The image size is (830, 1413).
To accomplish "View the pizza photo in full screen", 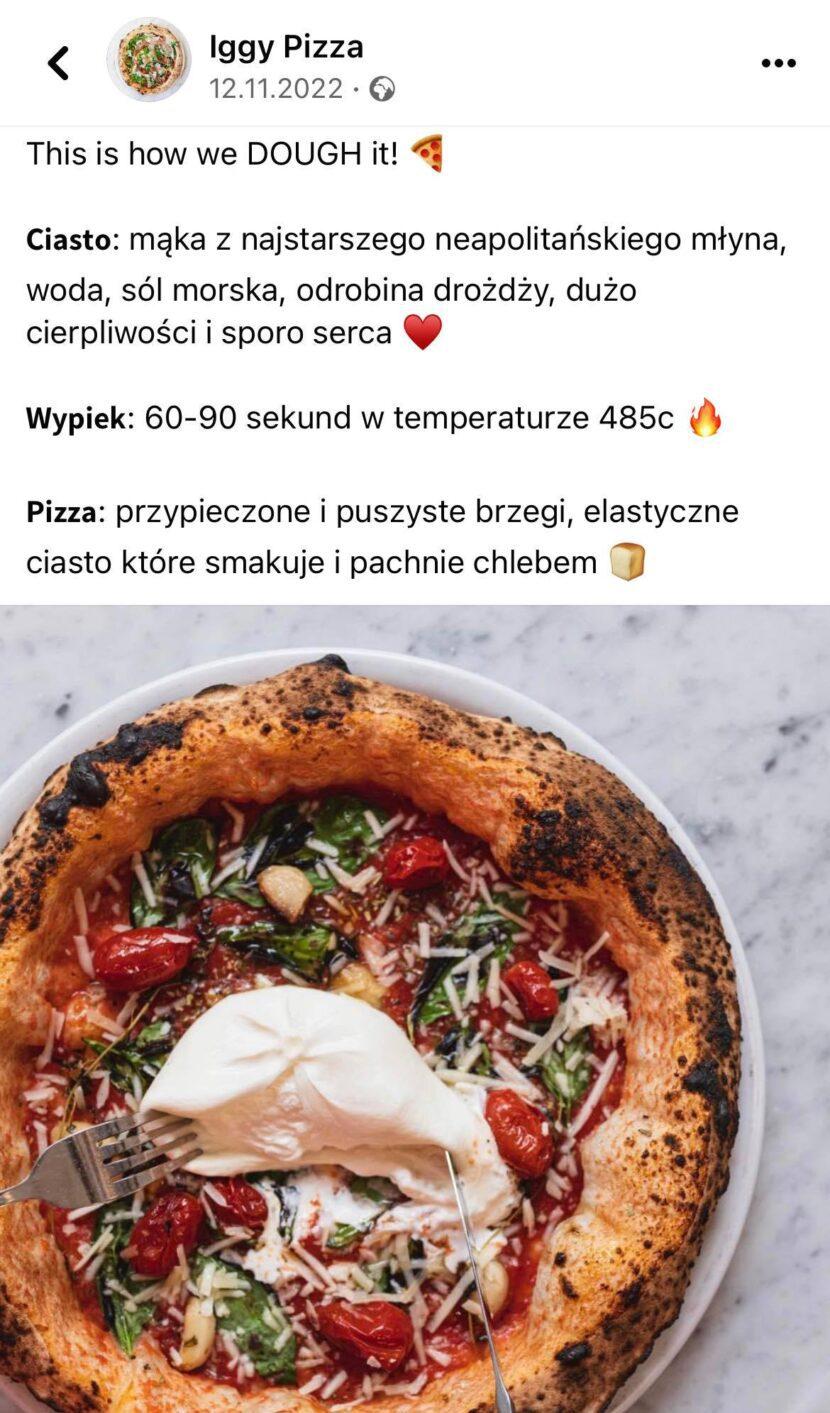I will coord(415,1008).
